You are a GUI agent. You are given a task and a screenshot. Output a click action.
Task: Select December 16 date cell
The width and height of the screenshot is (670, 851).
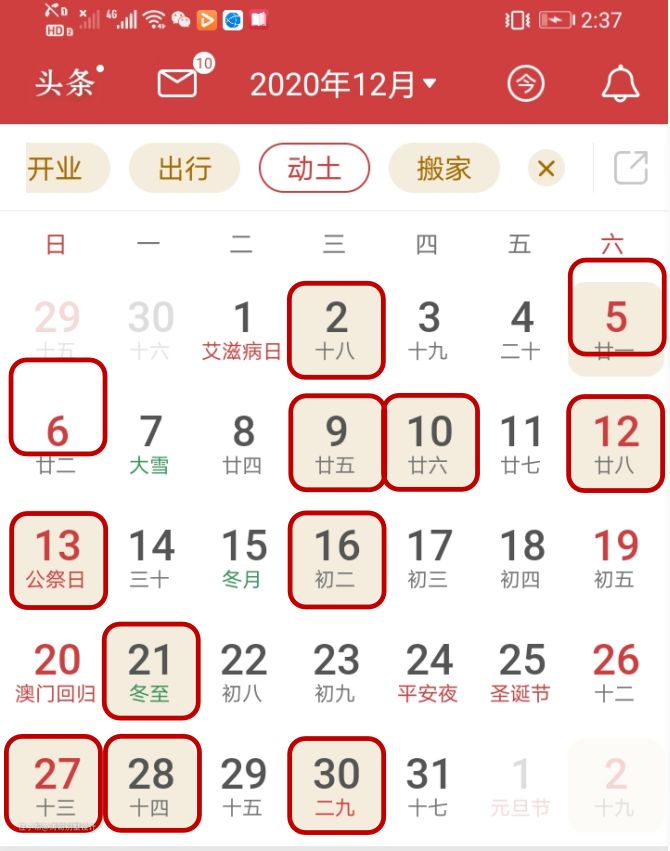[336, 558]
